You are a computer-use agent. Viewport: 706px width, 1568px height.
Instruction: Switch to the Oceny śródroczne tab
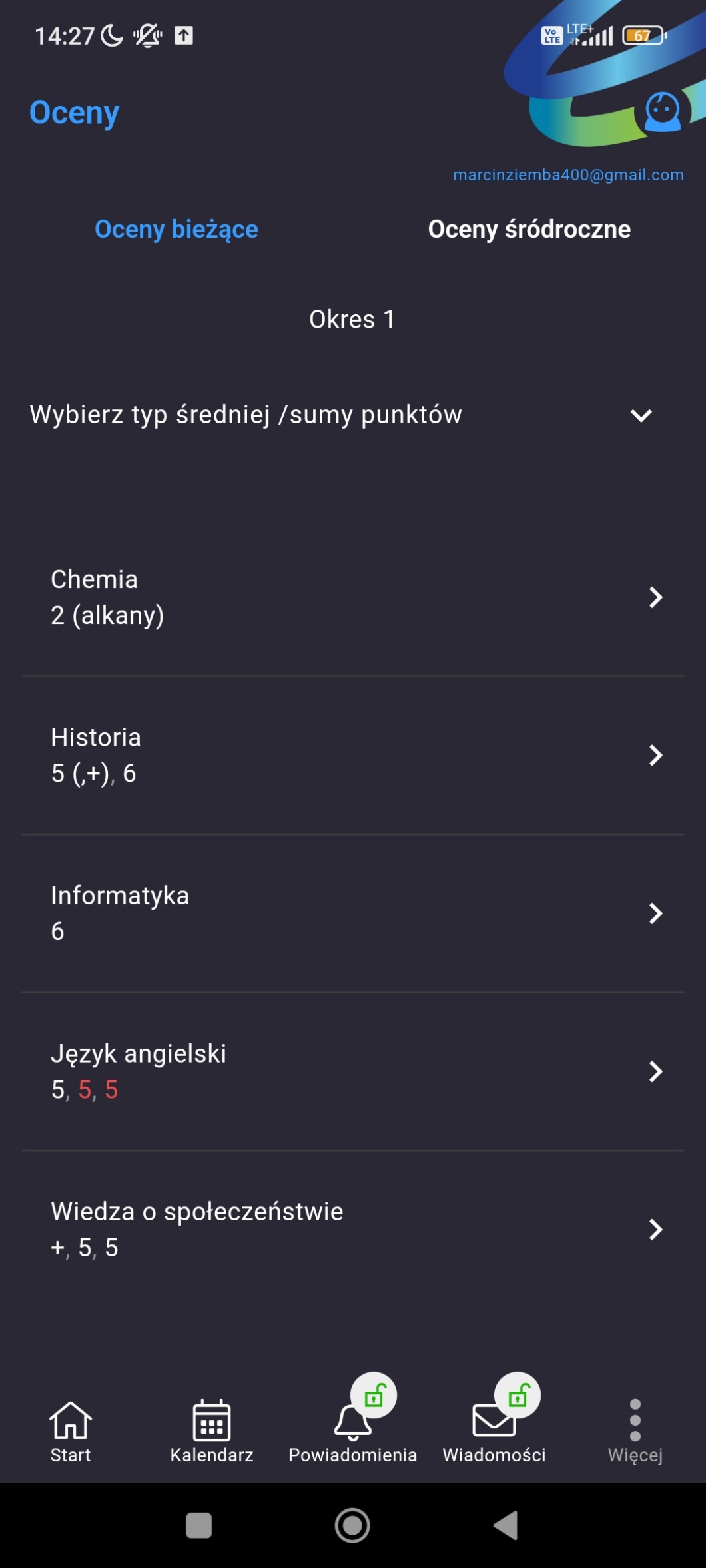pyautogui.click(x=529, y=229)
